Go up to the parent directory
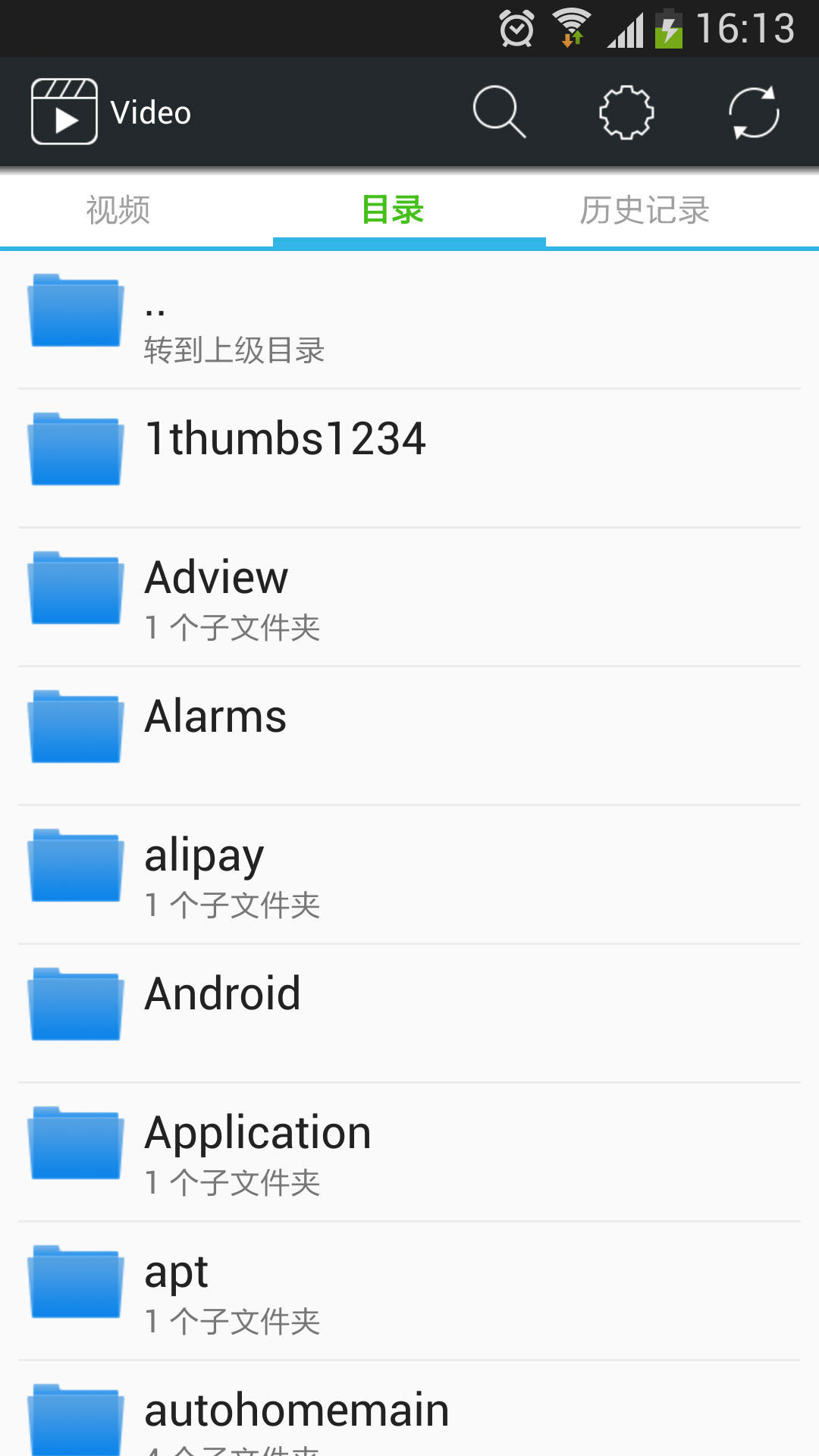This screenshot has width=819, height=1456. click(409, 320)
